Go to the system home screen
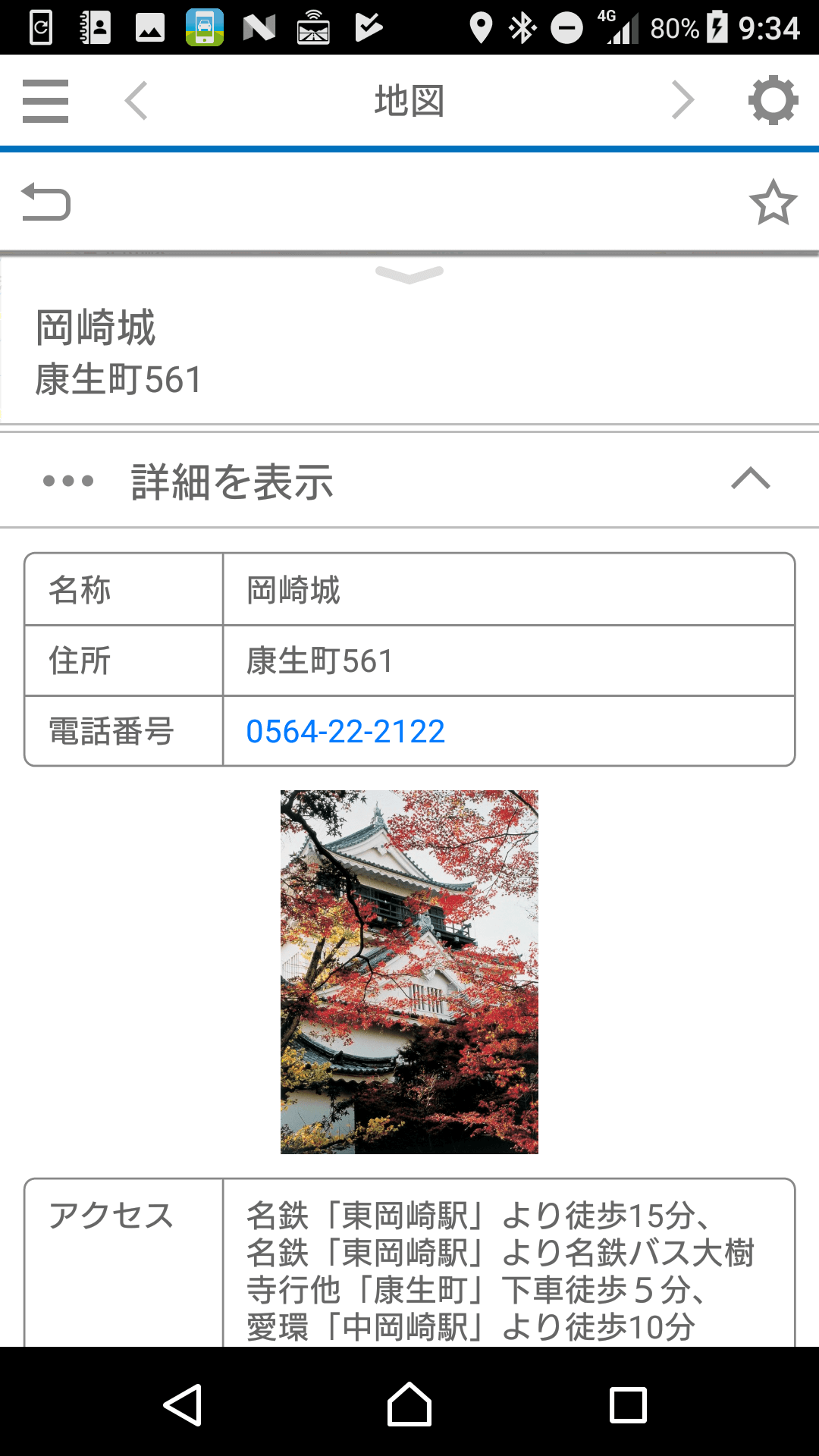 409,1405
